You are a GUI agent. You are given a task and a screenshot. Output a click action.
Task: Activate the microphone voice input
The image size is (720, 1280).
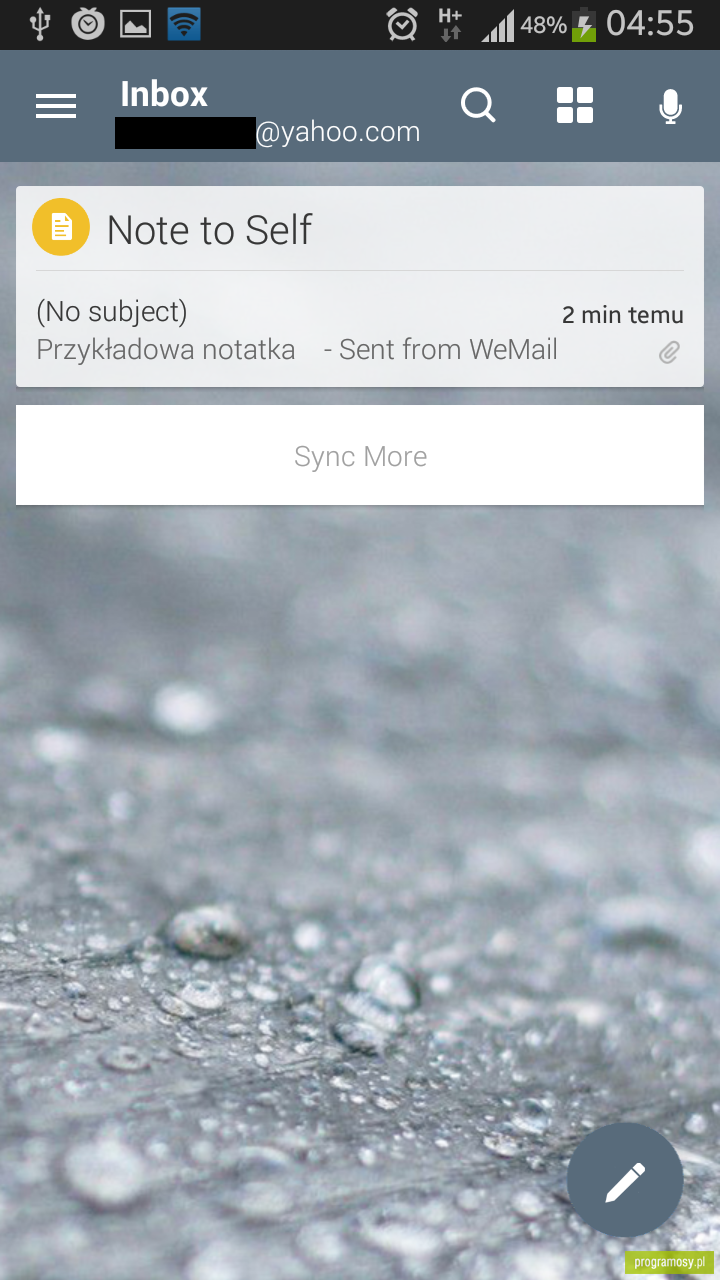671,106
